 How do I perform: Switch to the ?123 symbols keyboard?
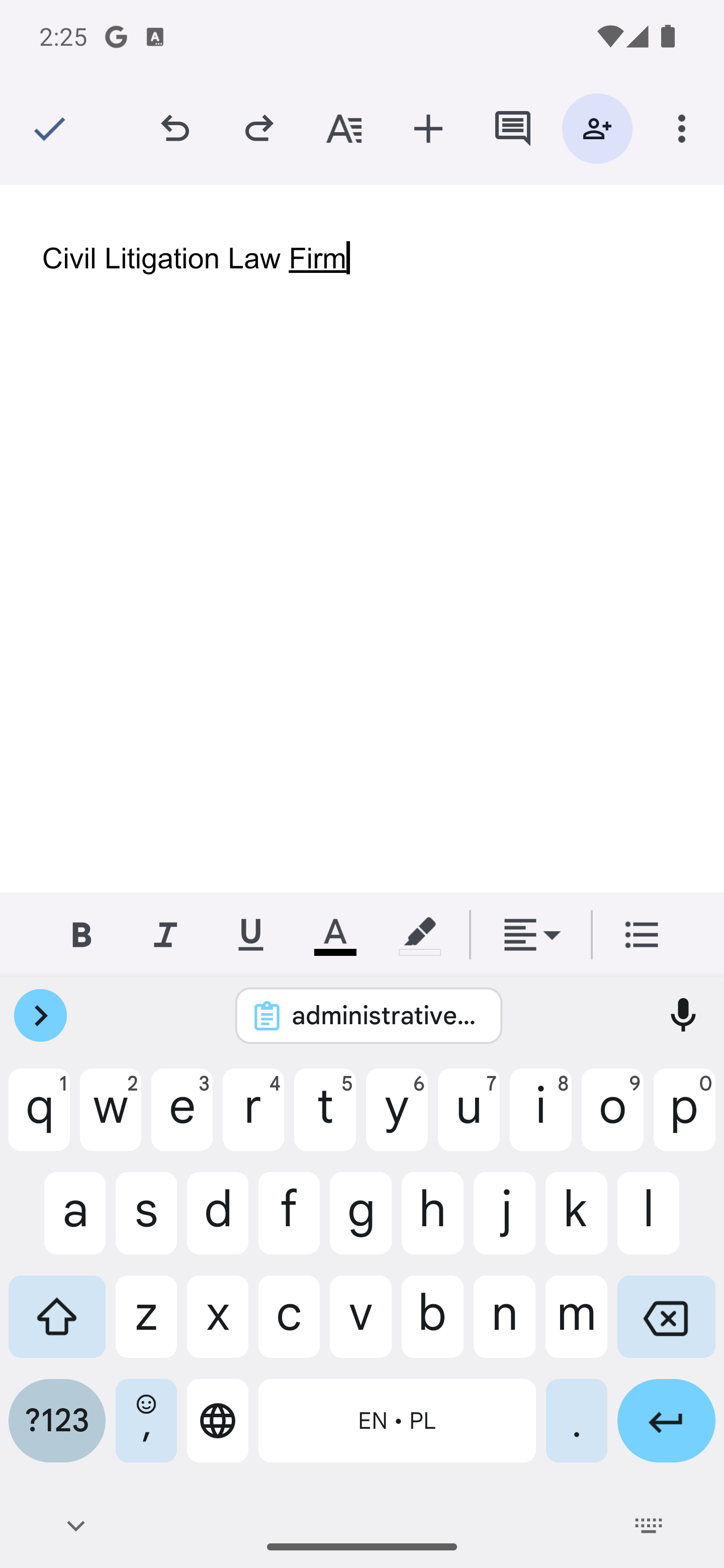point(57,1420)
